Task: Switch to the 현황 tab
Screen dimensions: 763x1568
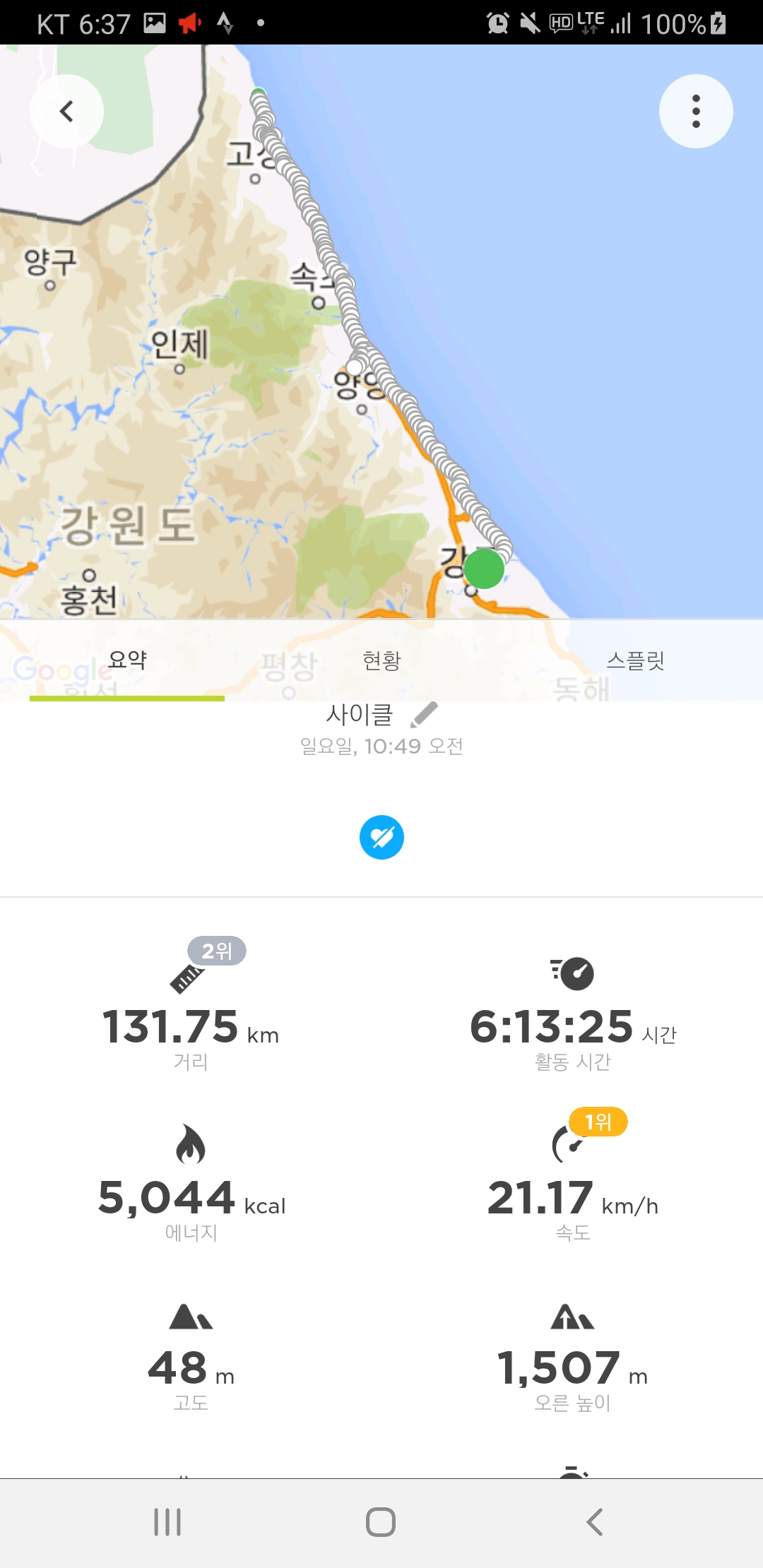Action: [x=381, y=661]
